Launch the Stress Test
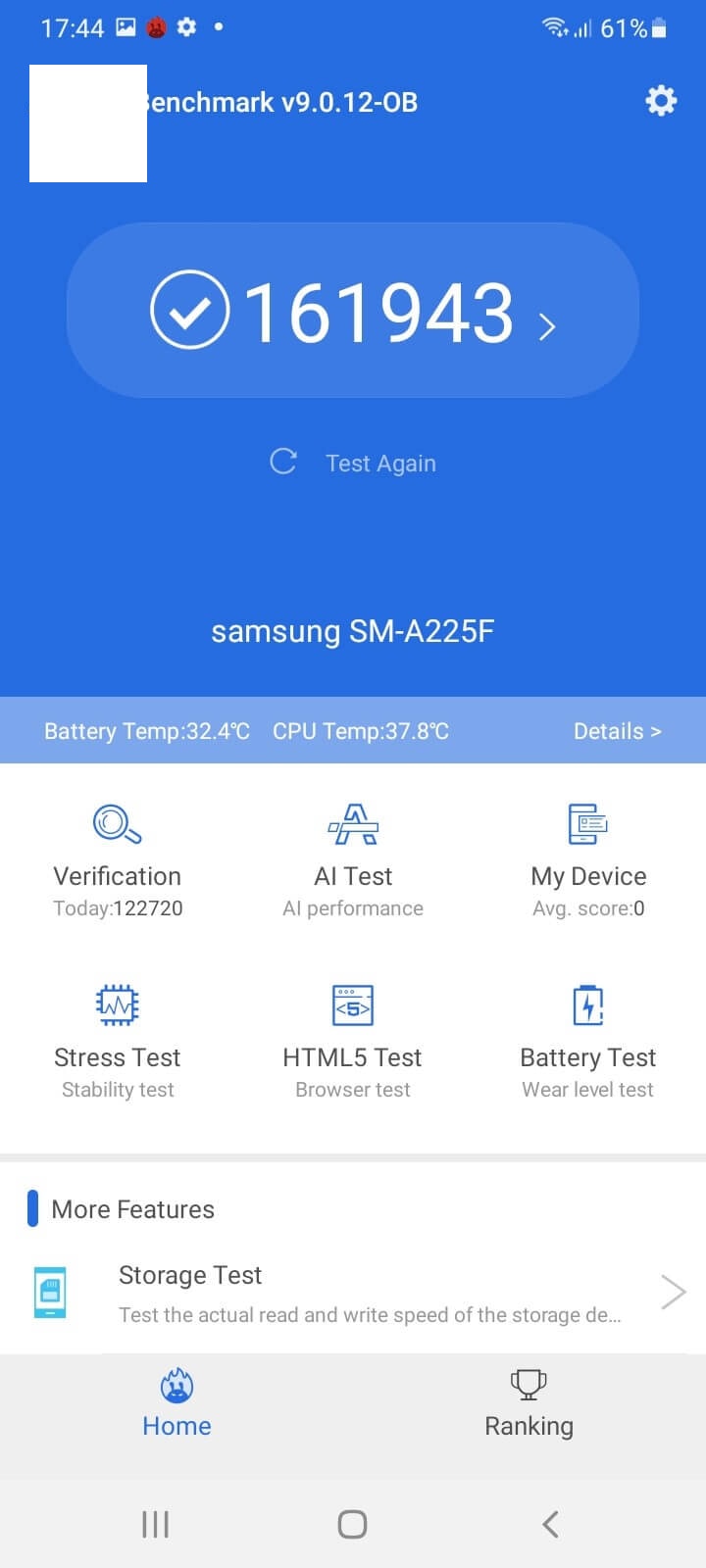This screenshot has width=706, height=1568. click(118, 1042)
